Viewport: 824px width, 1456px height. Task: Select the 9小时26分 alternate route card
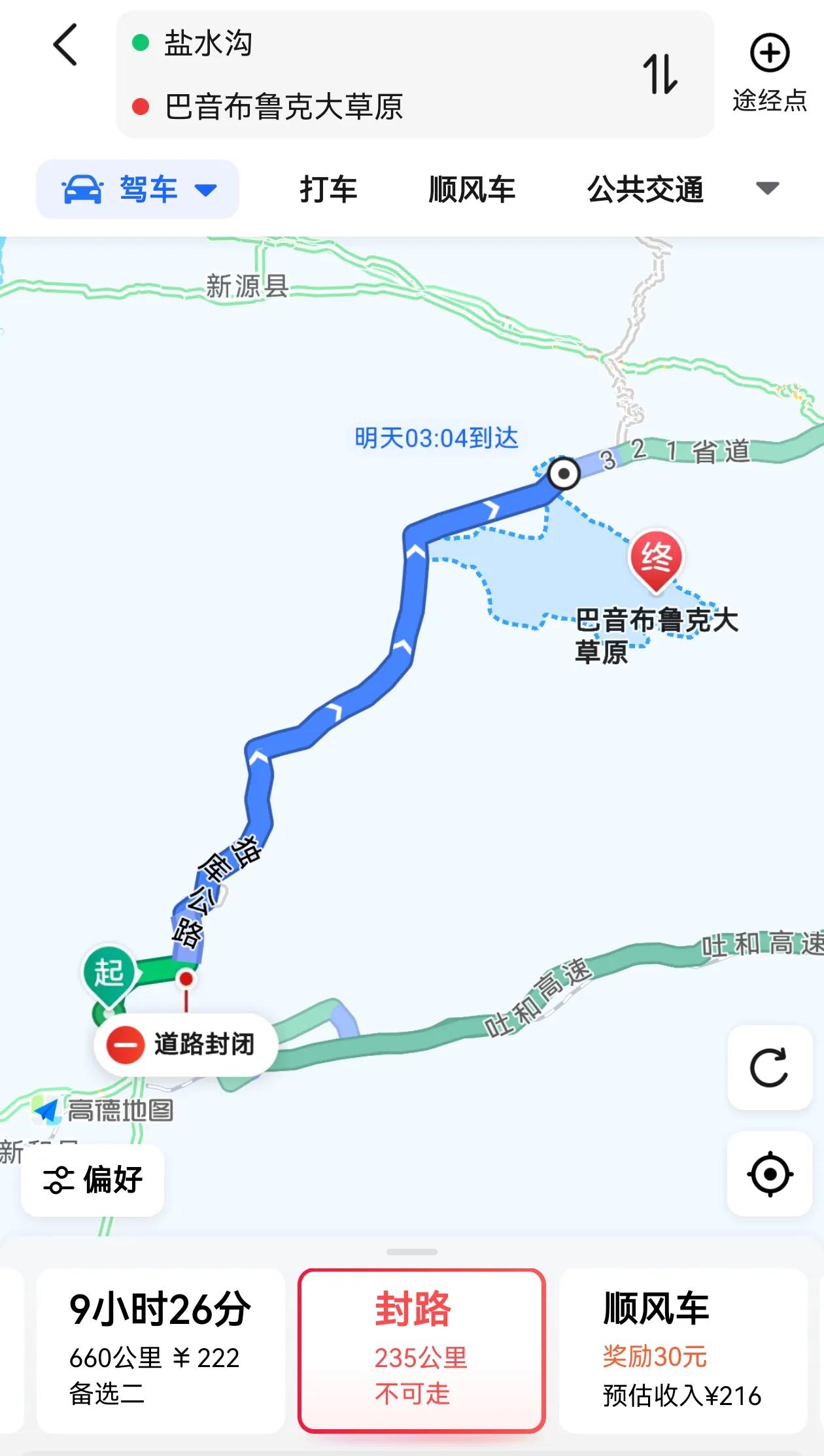160,1350
